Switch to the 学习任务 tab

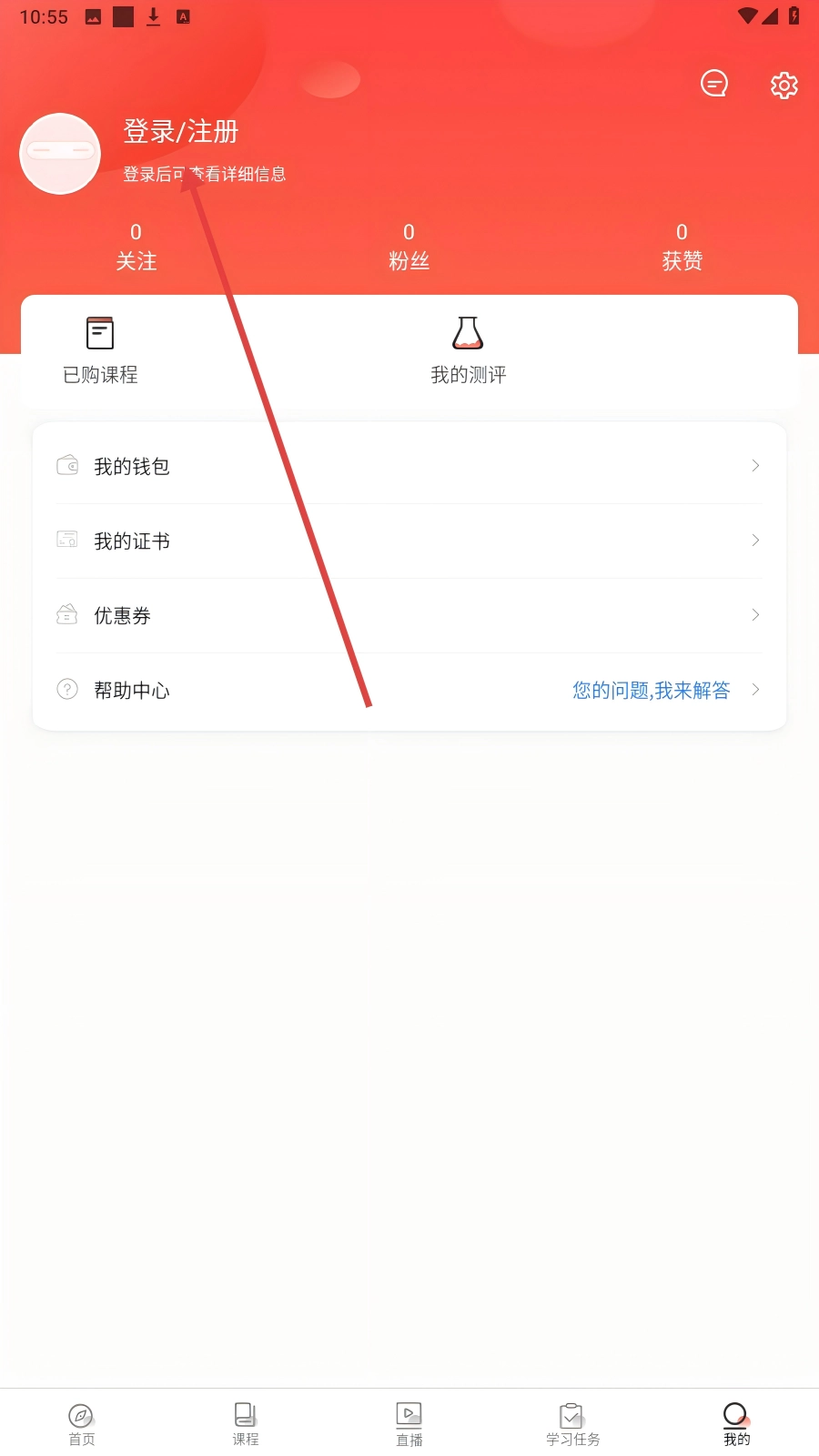point(573,1424)
